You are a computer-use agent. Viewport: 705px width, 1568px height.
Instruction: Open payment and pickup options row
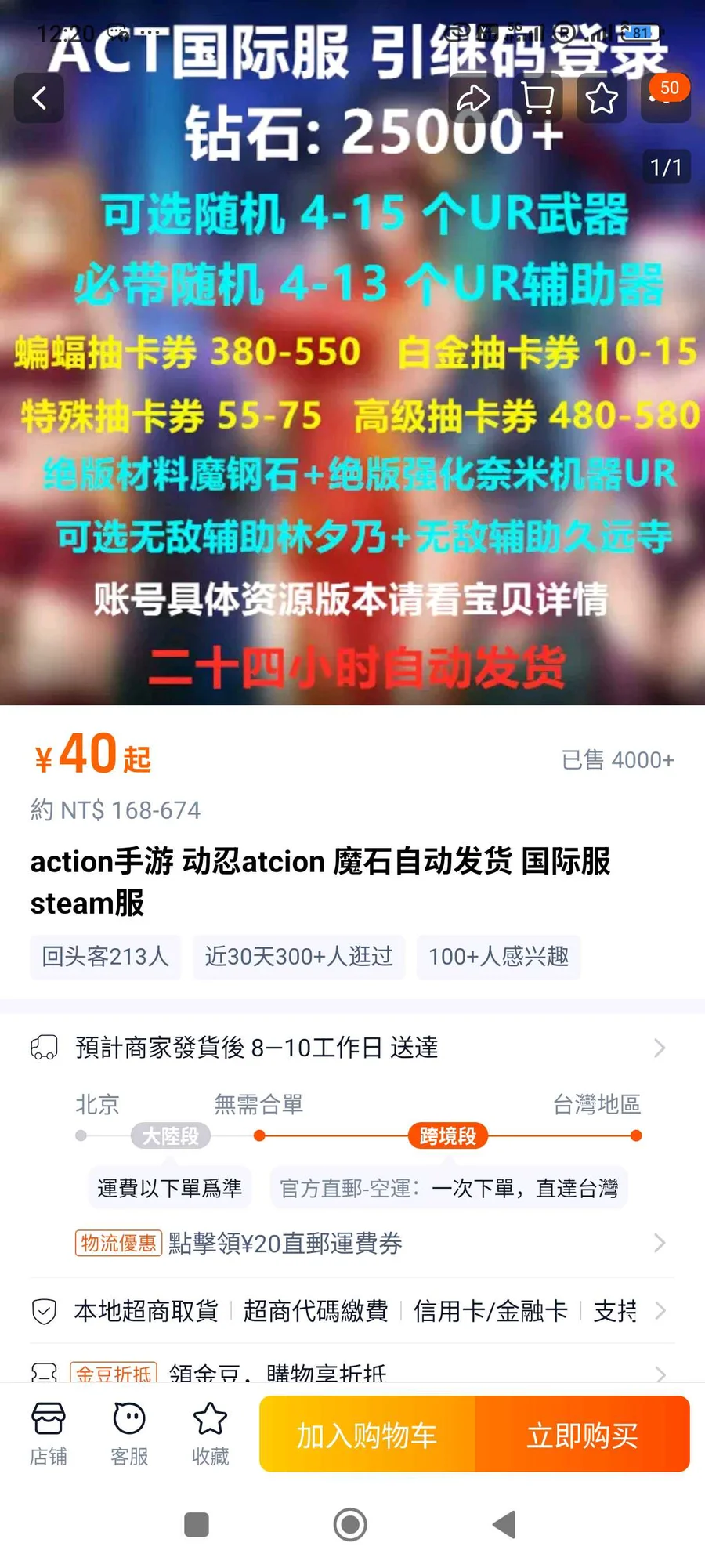pos(352,1310)
